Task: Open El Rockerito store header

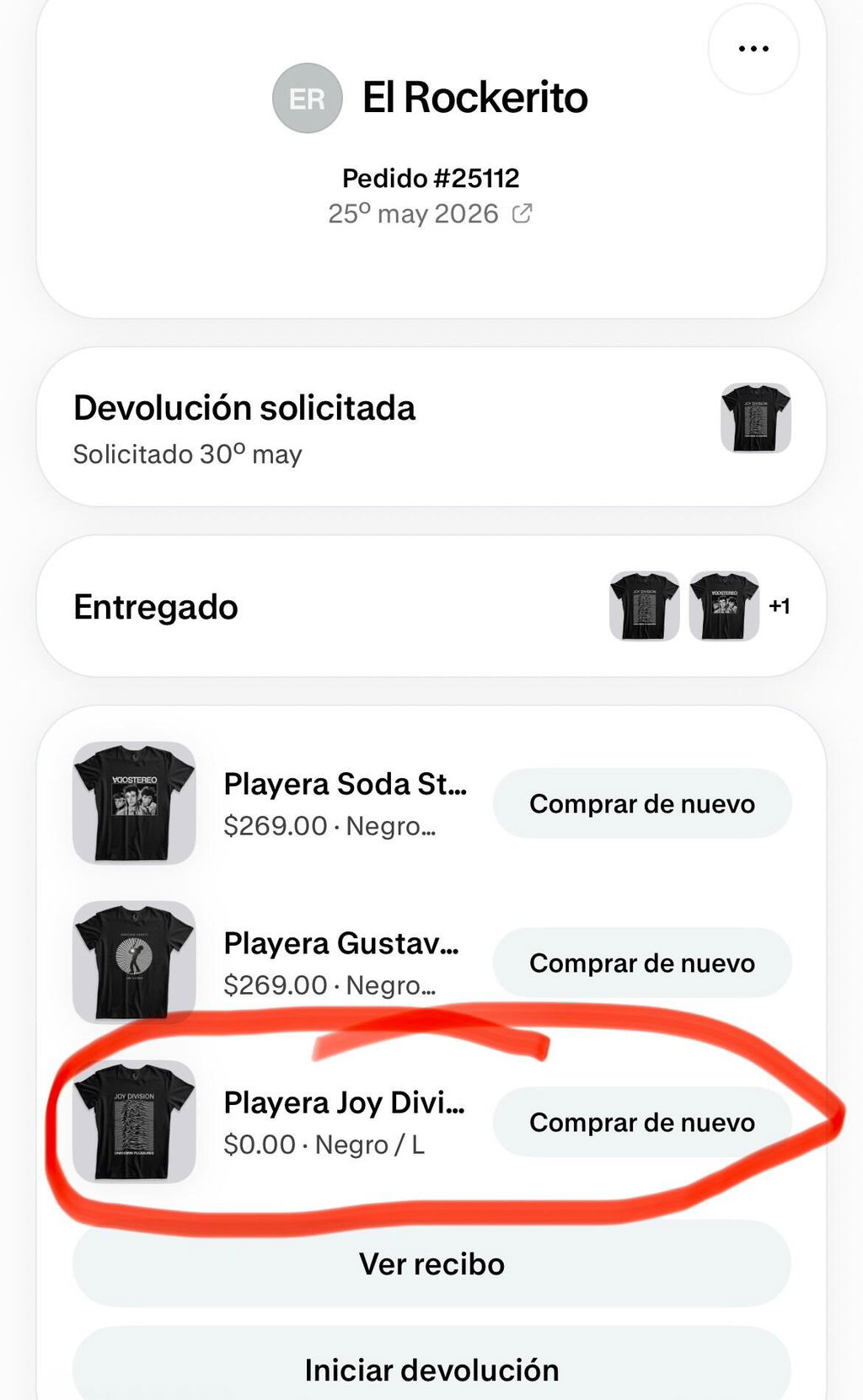Action: [430, 98]
